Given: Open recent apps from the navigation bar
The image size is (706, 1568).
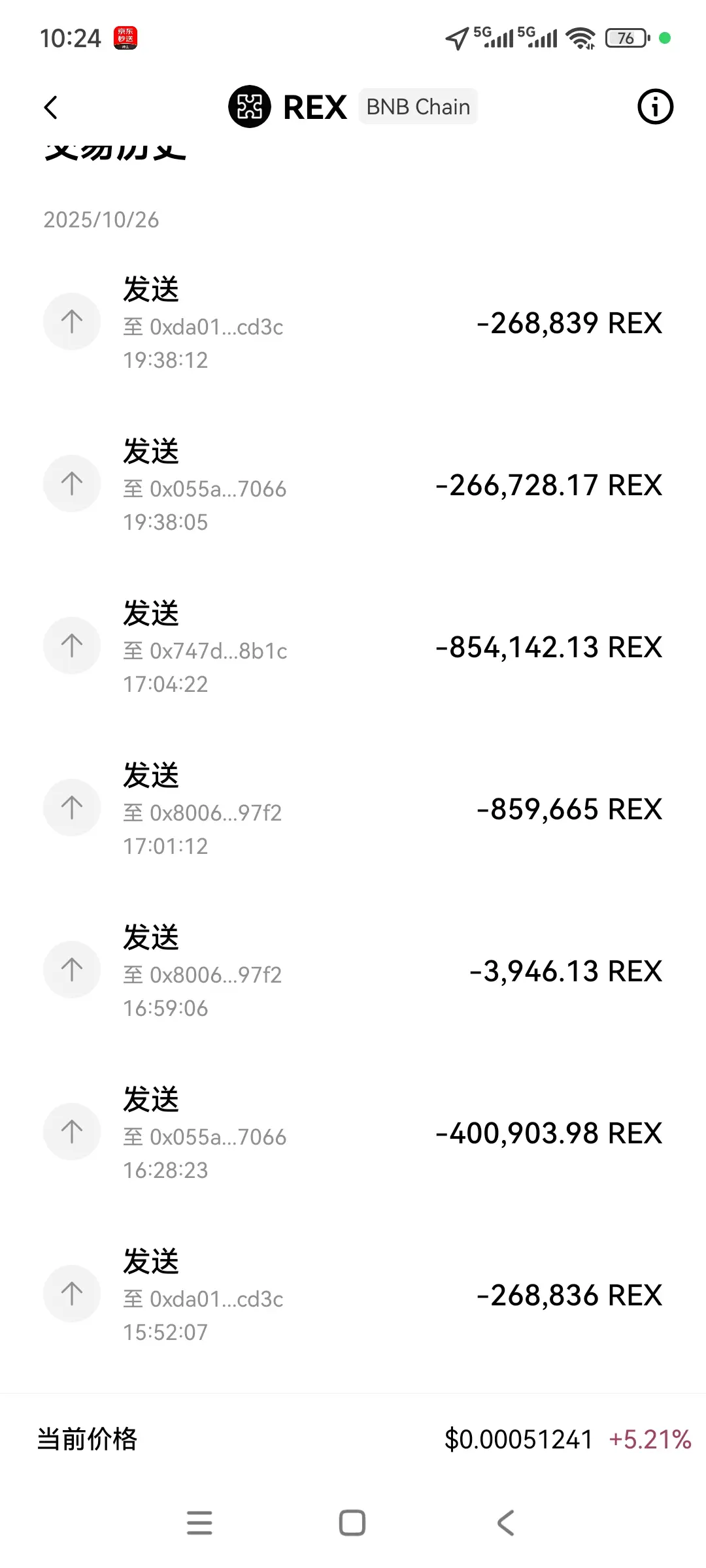Looking at the screenshot, I should 199,1523.
